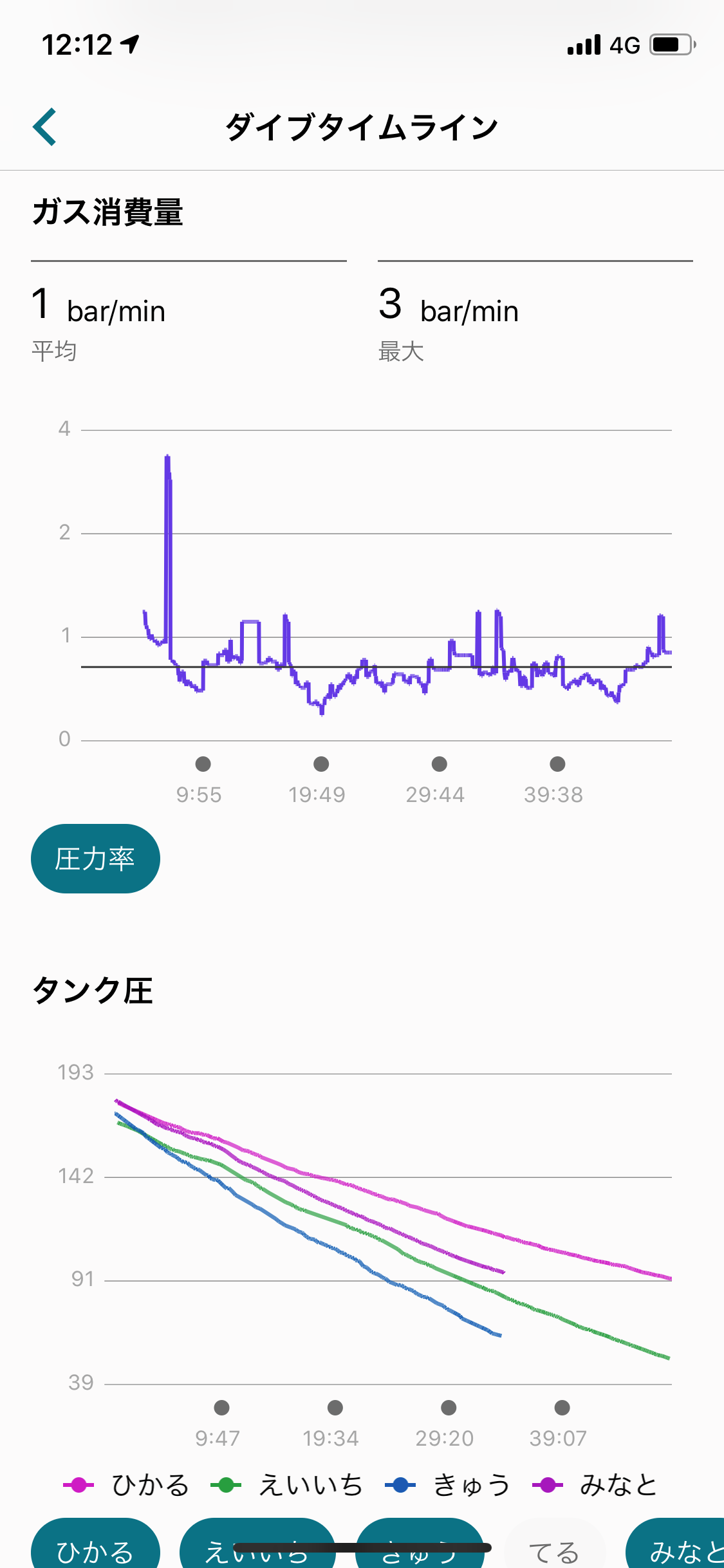Select the 29:20 marker on tank pressure chart

click(x=449, y=1408)
